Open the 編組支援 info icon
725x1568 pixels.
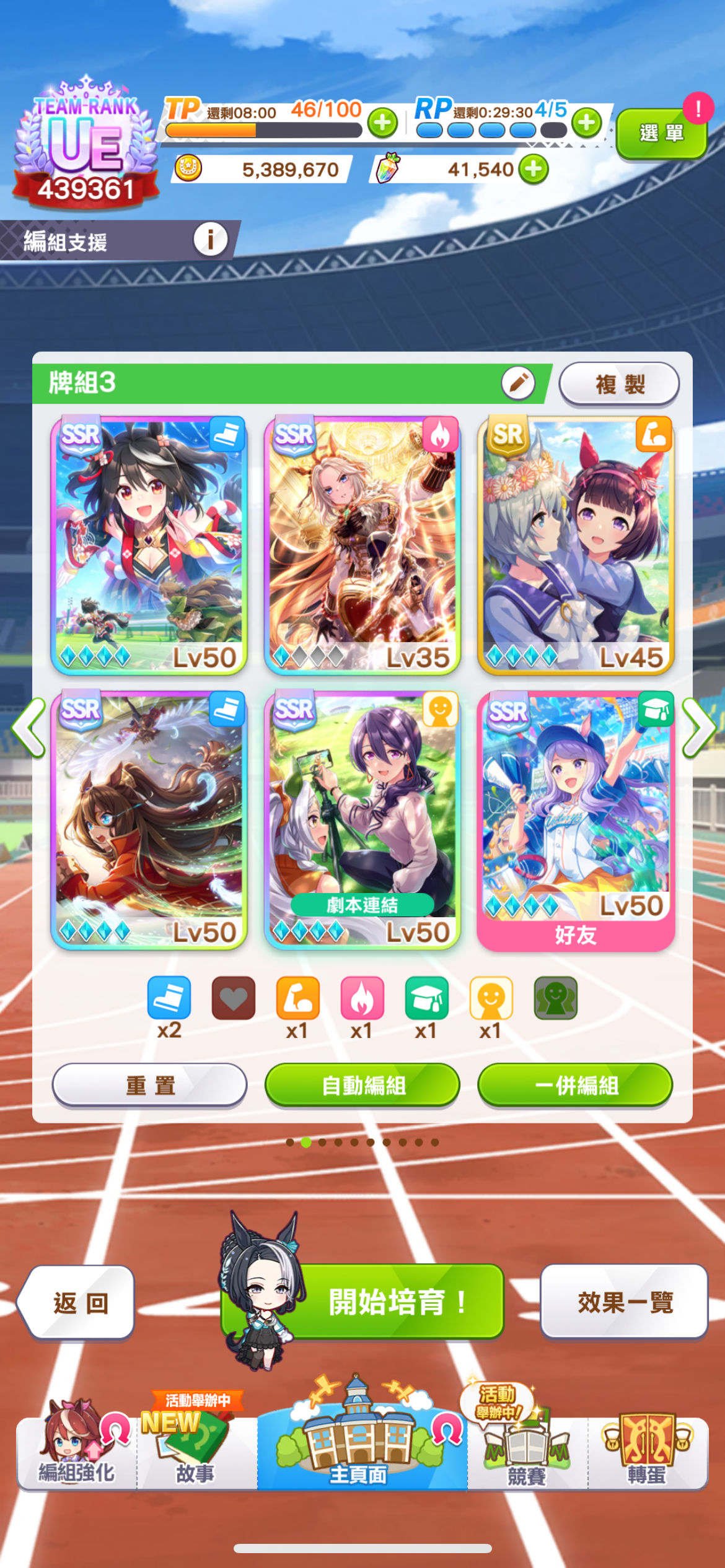tap(211, 239)
